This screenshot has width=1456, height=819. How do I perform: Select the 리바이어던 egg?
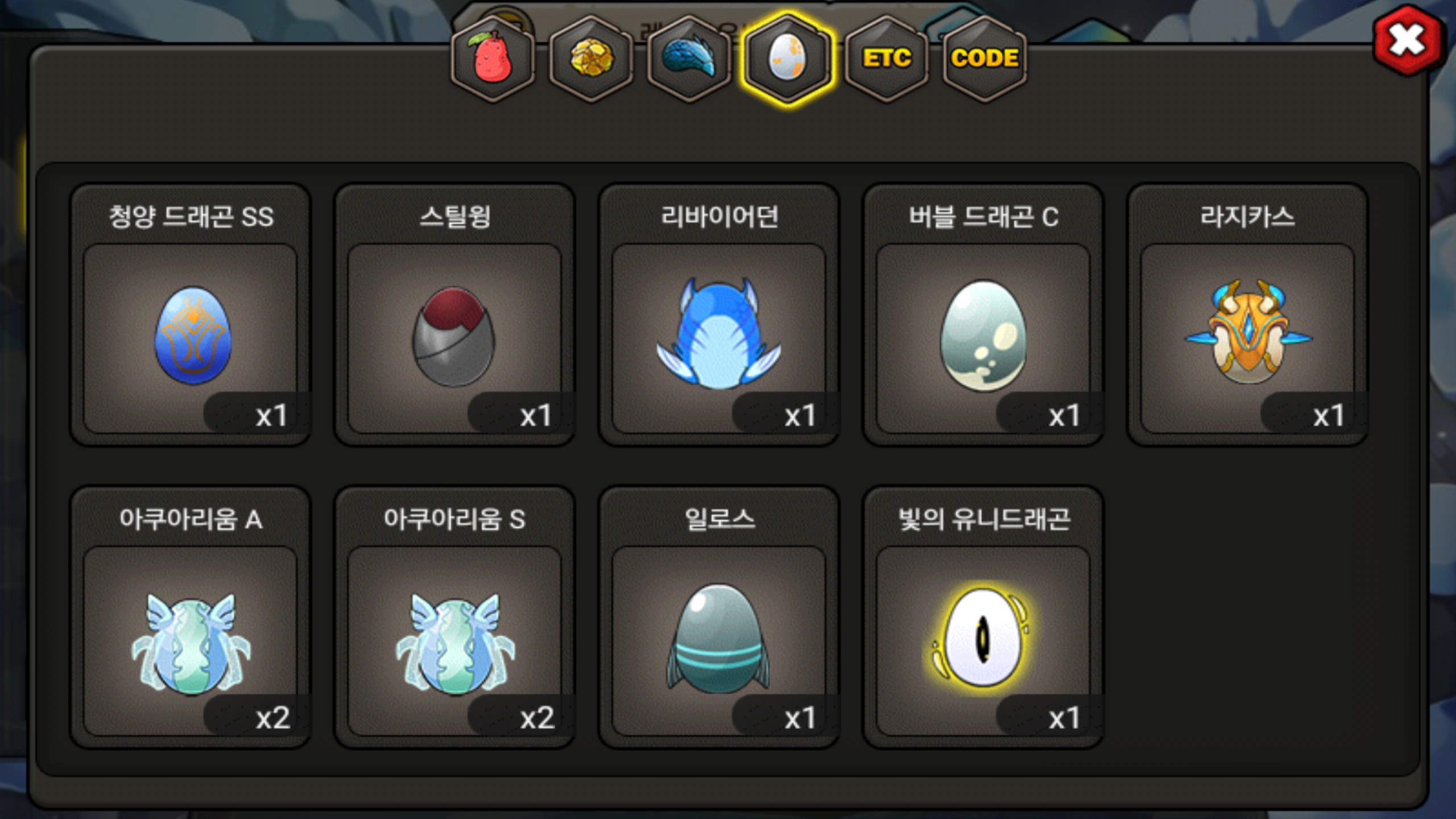pos(719,336)
